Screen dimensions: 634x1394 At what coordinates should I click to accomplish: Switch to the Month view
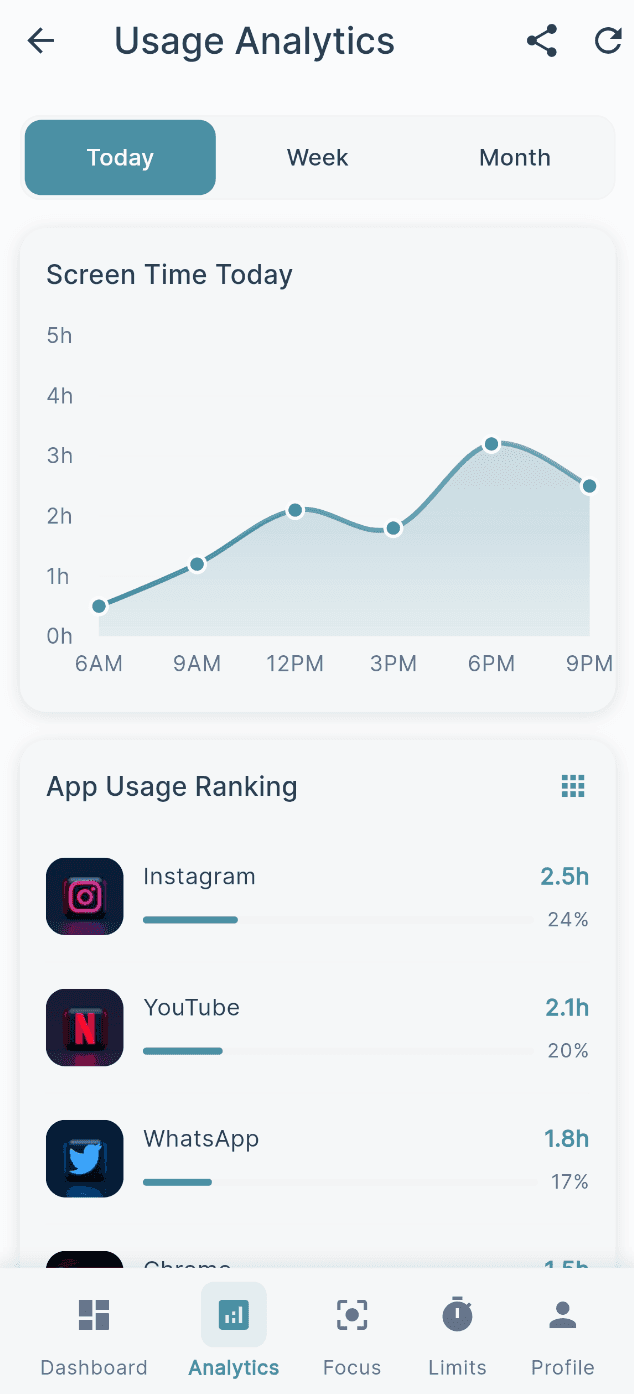click(x=514, y=158)
